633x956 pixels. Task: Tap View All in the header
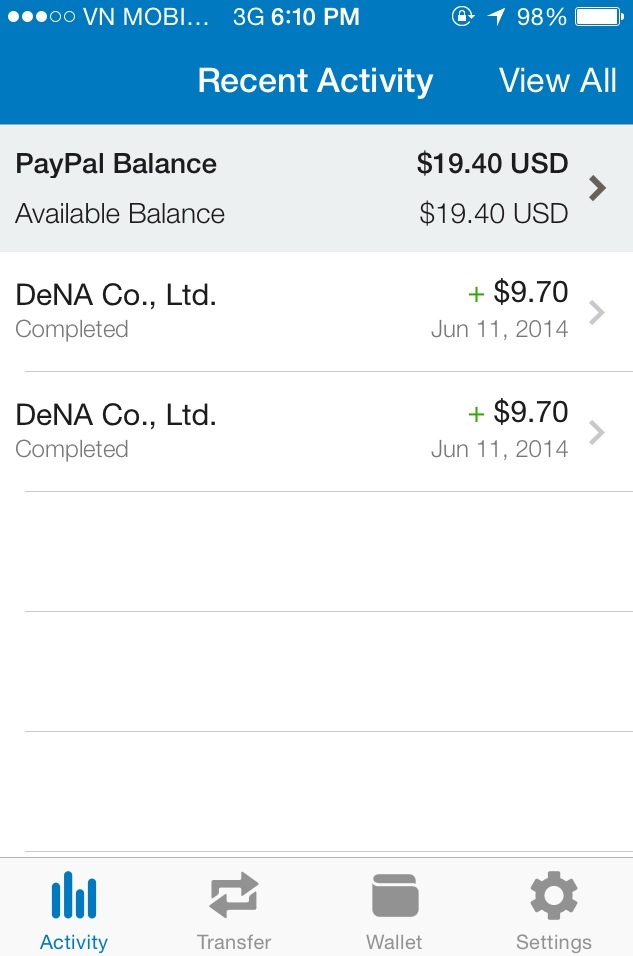click(x=557, y=81)
